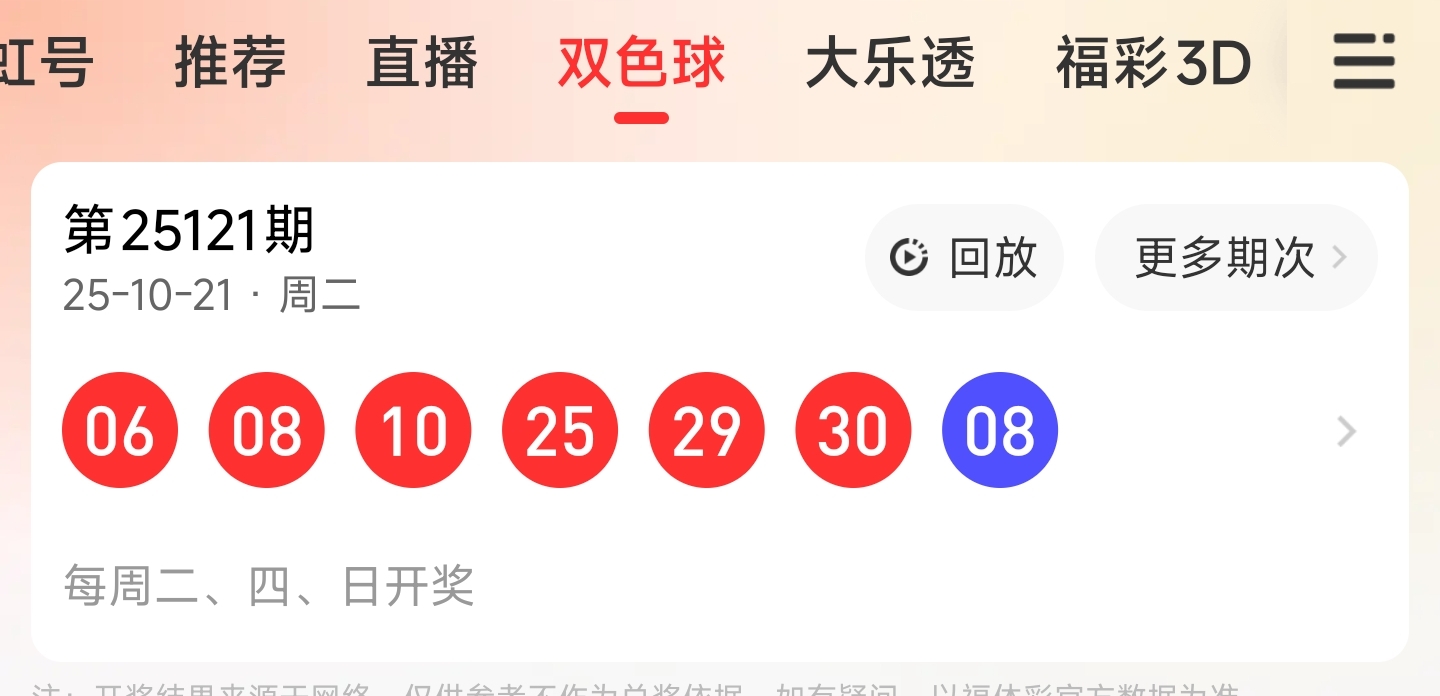
Task: Expand draw details via the numbers chevron
Action: [x=1346, y=432]
